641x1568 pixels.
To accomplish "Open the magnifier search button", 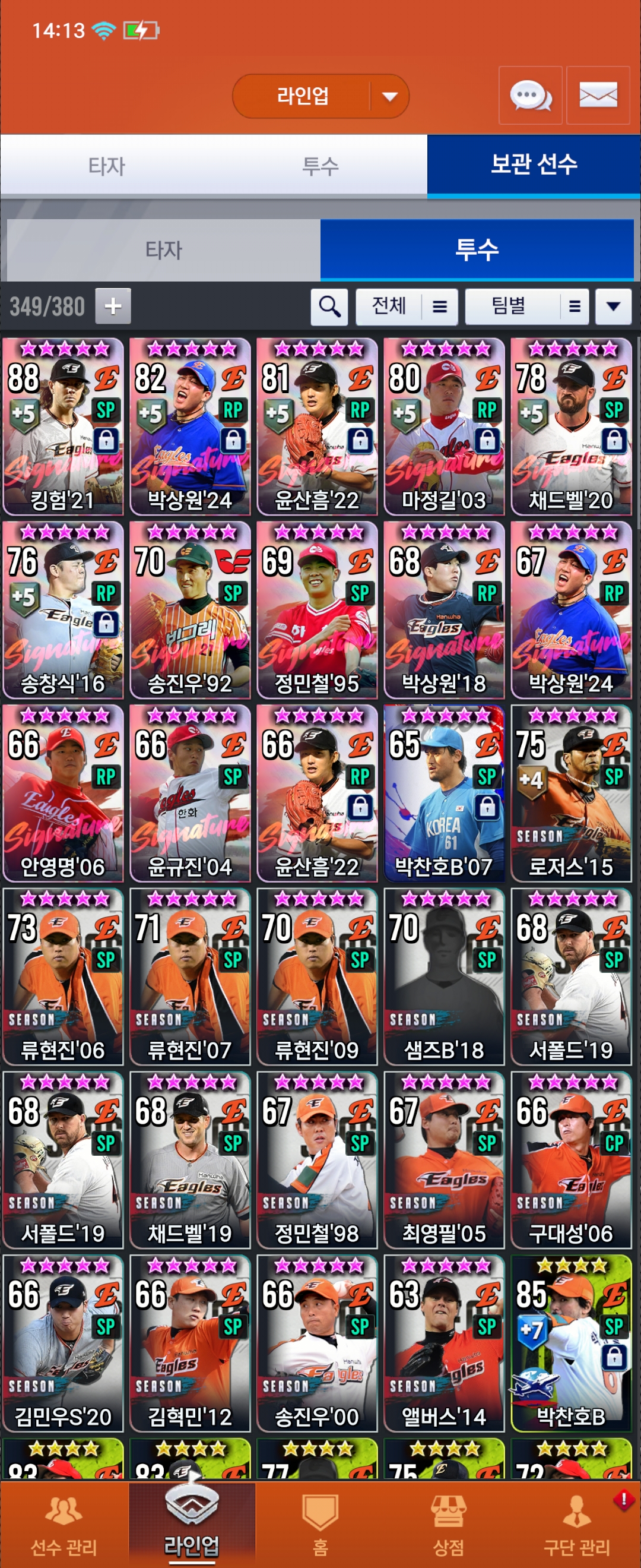I will 329,306.
